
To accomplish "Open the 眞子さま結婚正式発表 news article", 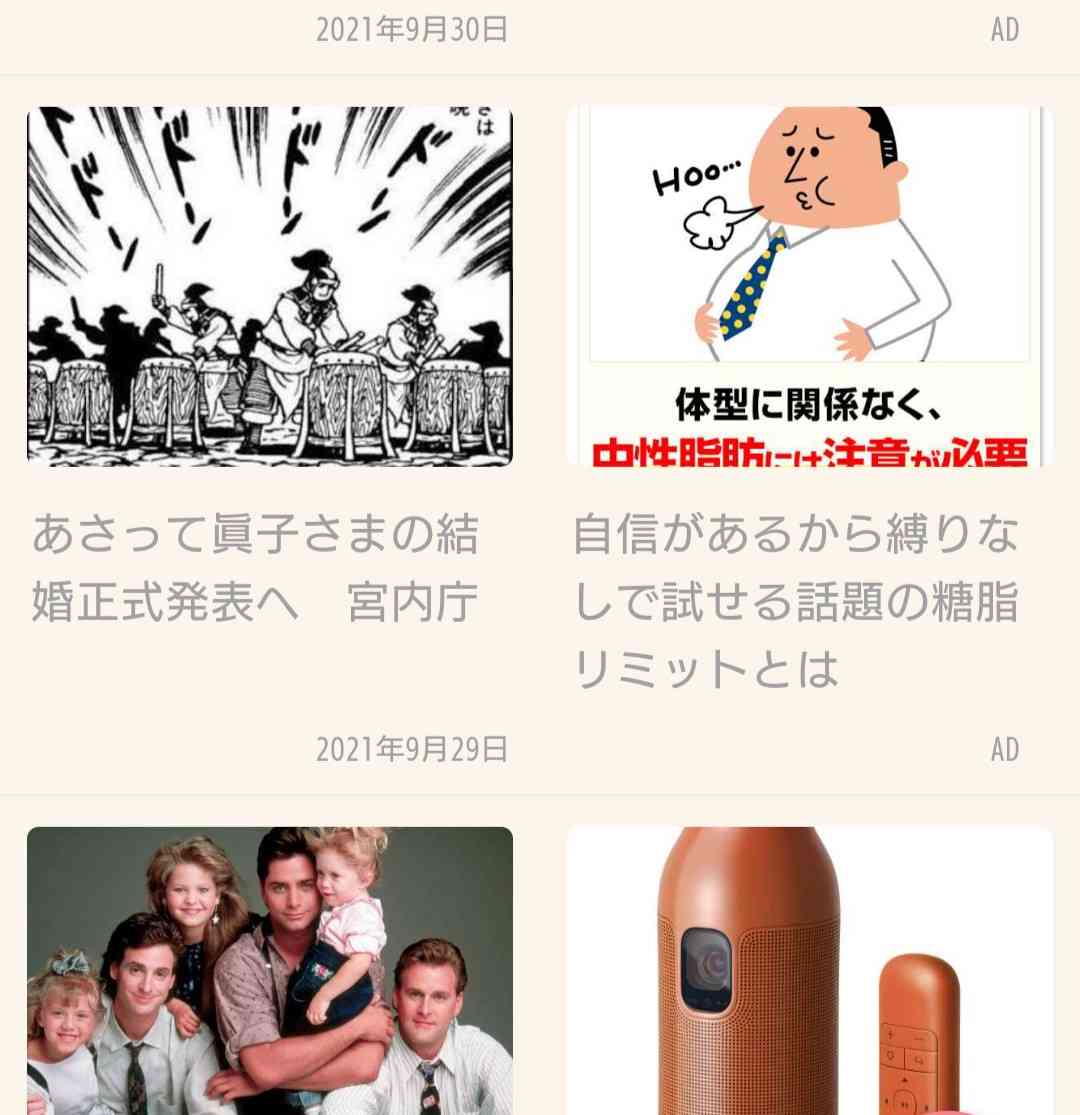I will coord(256,567).
